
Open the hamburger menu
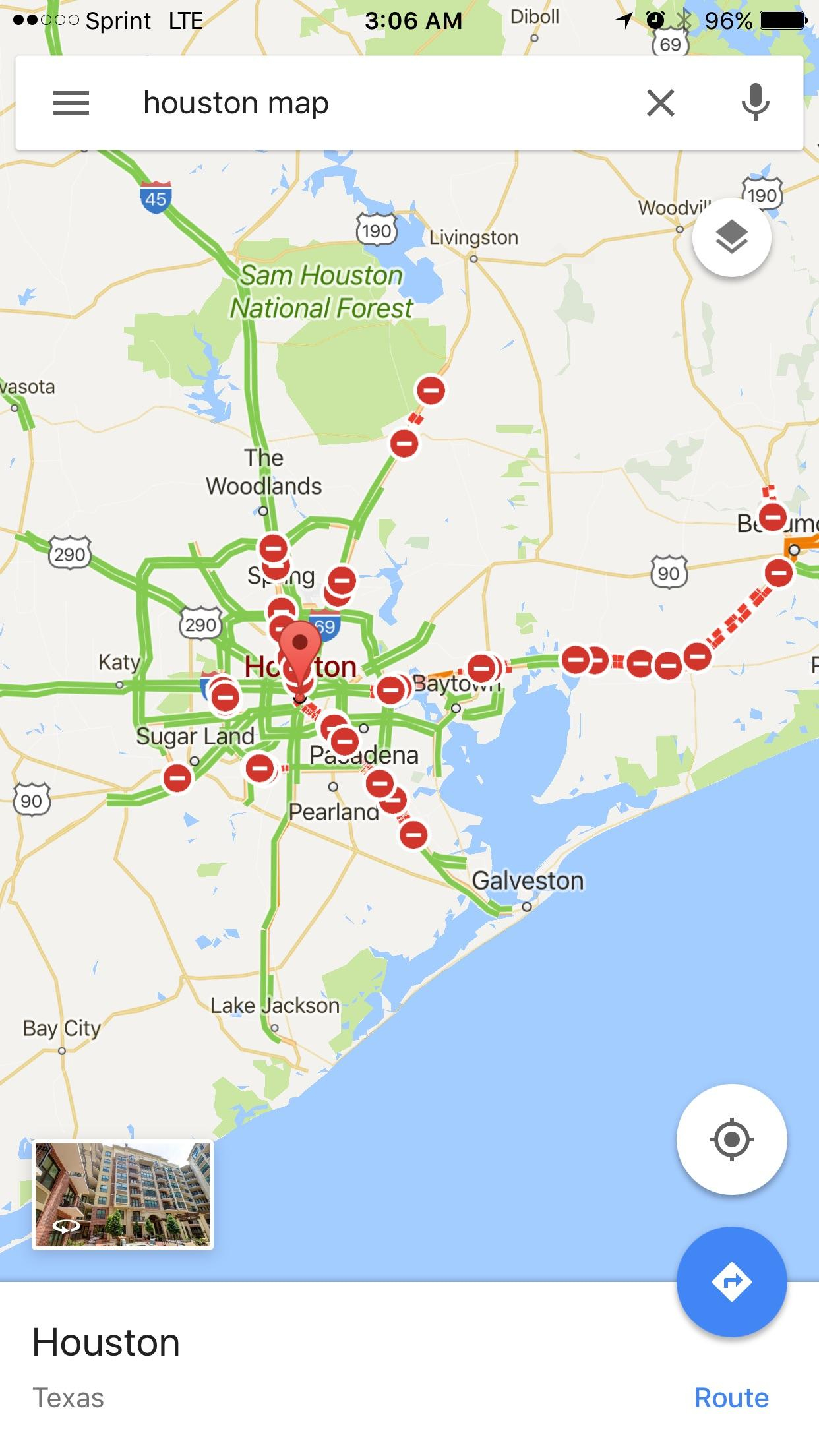[71, 103]
